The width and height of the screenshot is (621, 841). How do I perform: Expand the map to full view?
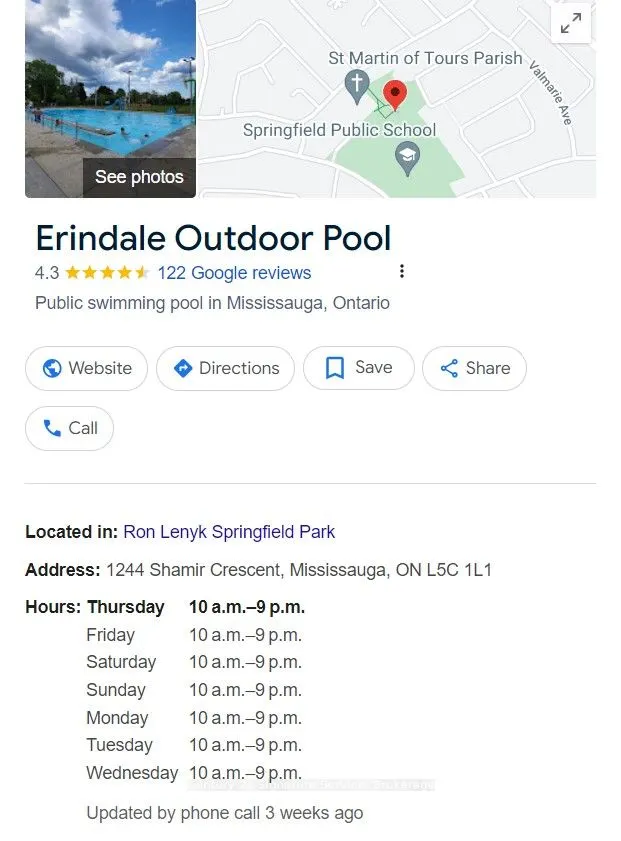pyautogui.click(x=571, y=25)
